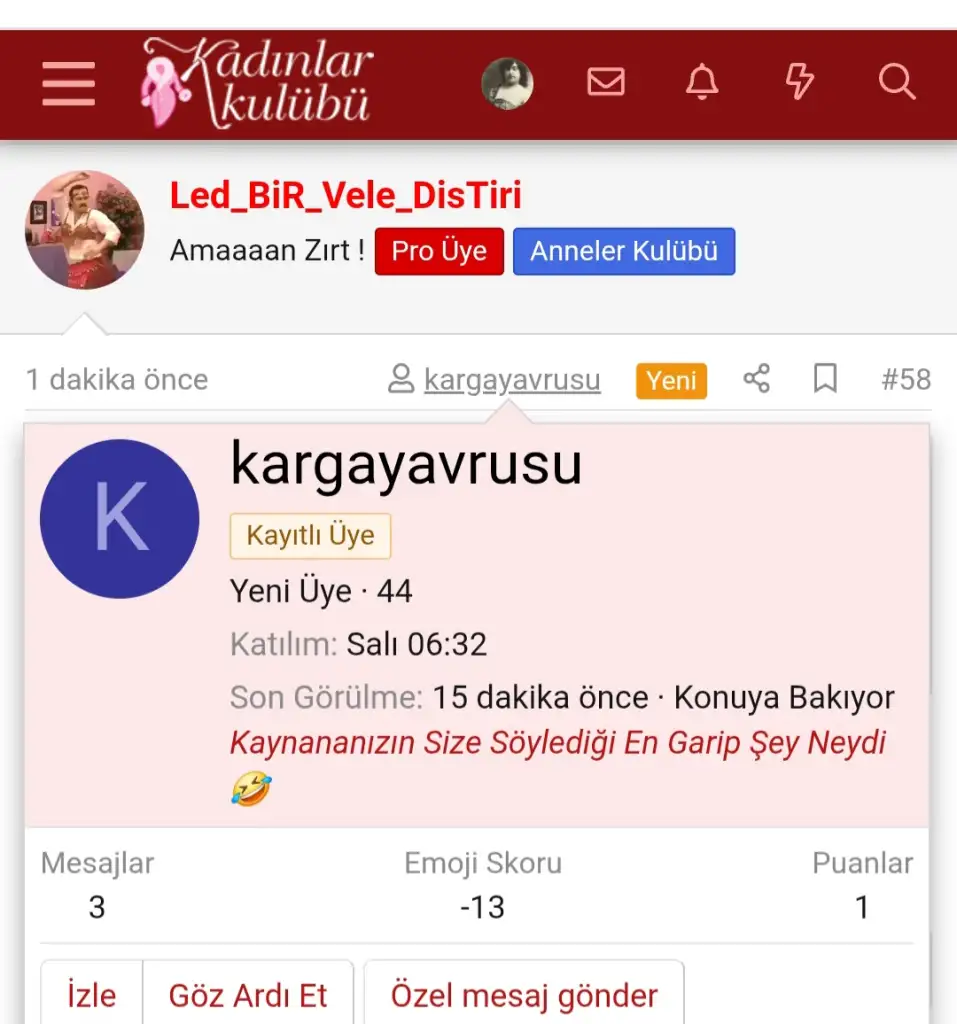The width and height of the screenshot is (957, 1024).
Task: Tap kargayavrusu's K avatar in popup
Action: pos(119,519)
